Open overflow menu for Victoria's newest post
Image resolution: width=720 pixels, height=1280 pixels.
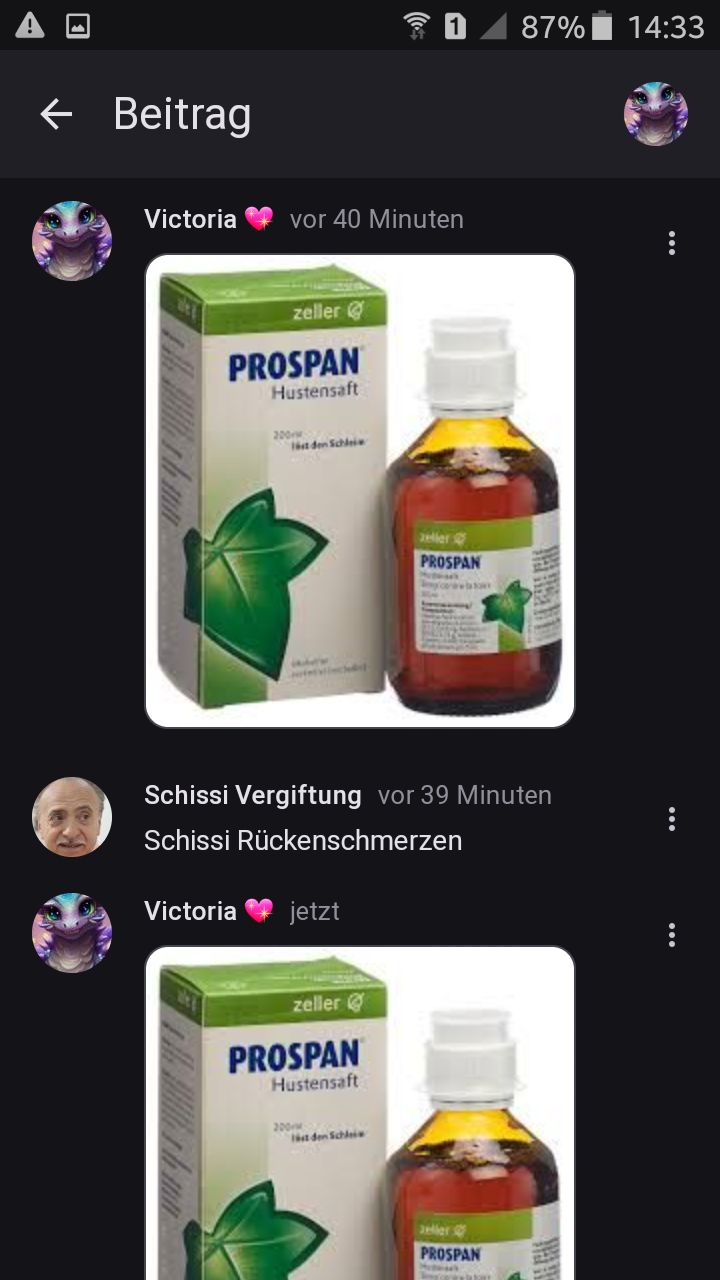point(671,935)
